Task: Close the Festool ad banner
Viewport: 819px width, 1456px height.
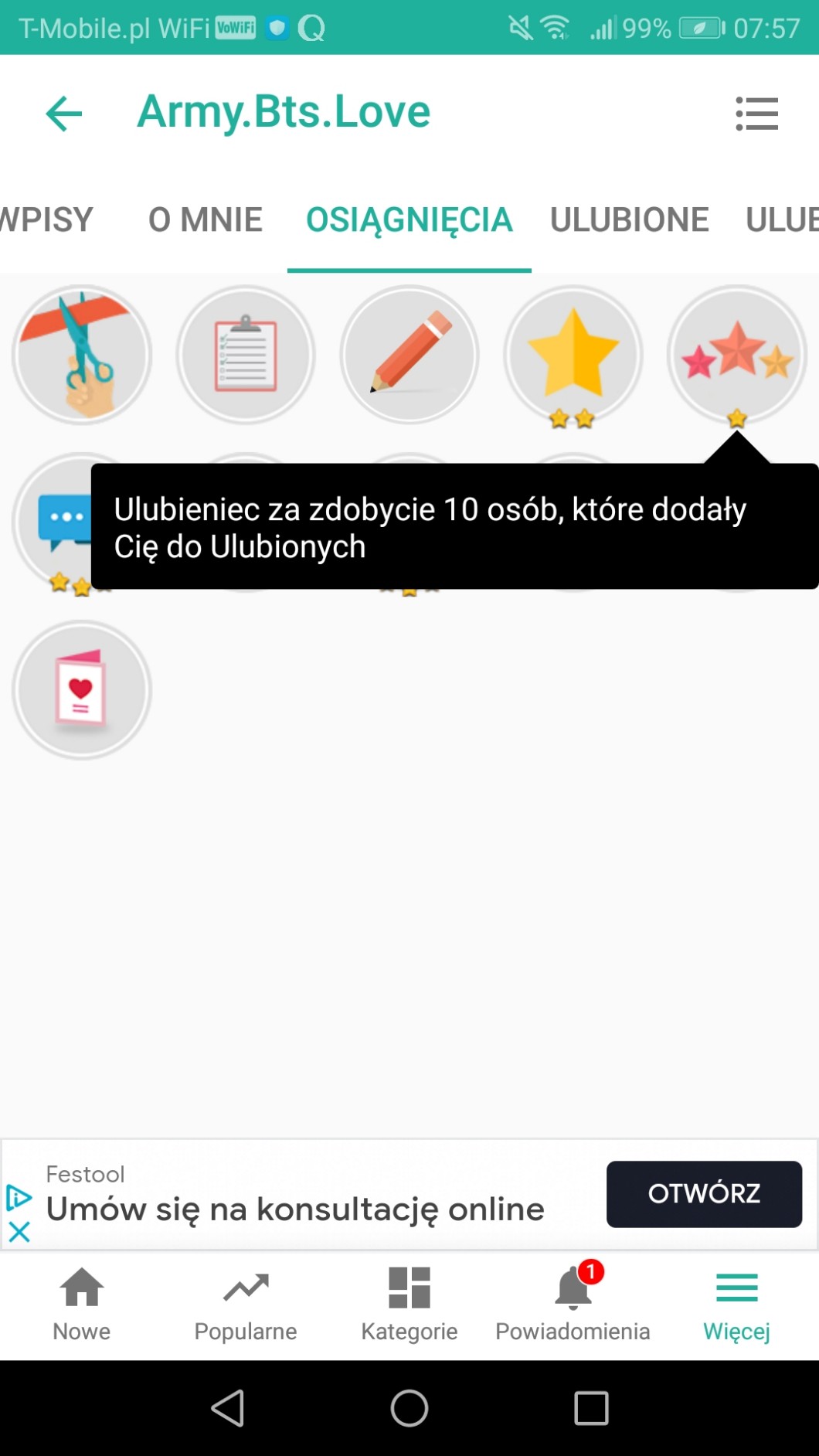Action: (x=19, y=1231)
